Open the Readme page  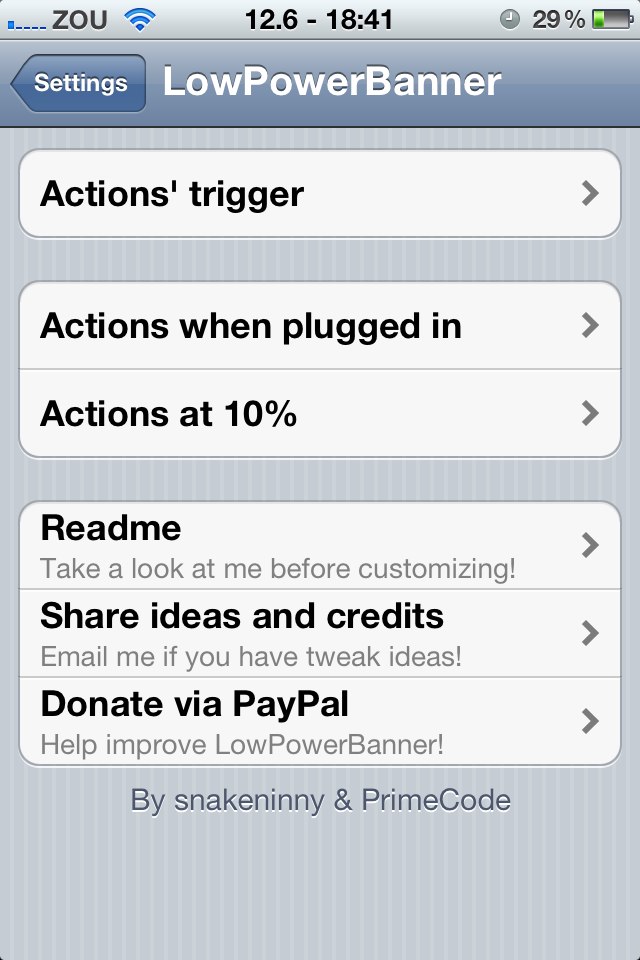320,545
